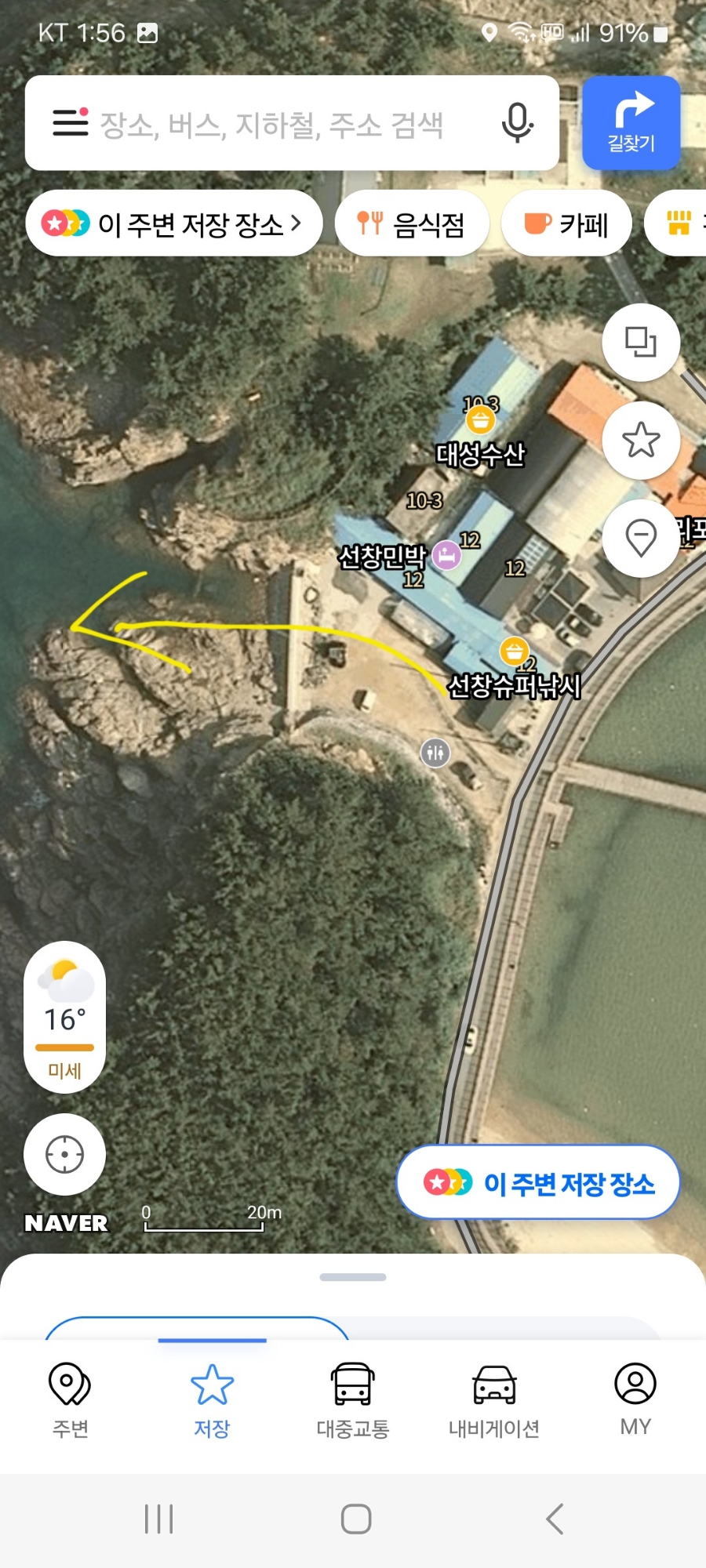The image size is (706, 1568).
Task: Open 대성수산 place marker
Action: coord(480,422)
